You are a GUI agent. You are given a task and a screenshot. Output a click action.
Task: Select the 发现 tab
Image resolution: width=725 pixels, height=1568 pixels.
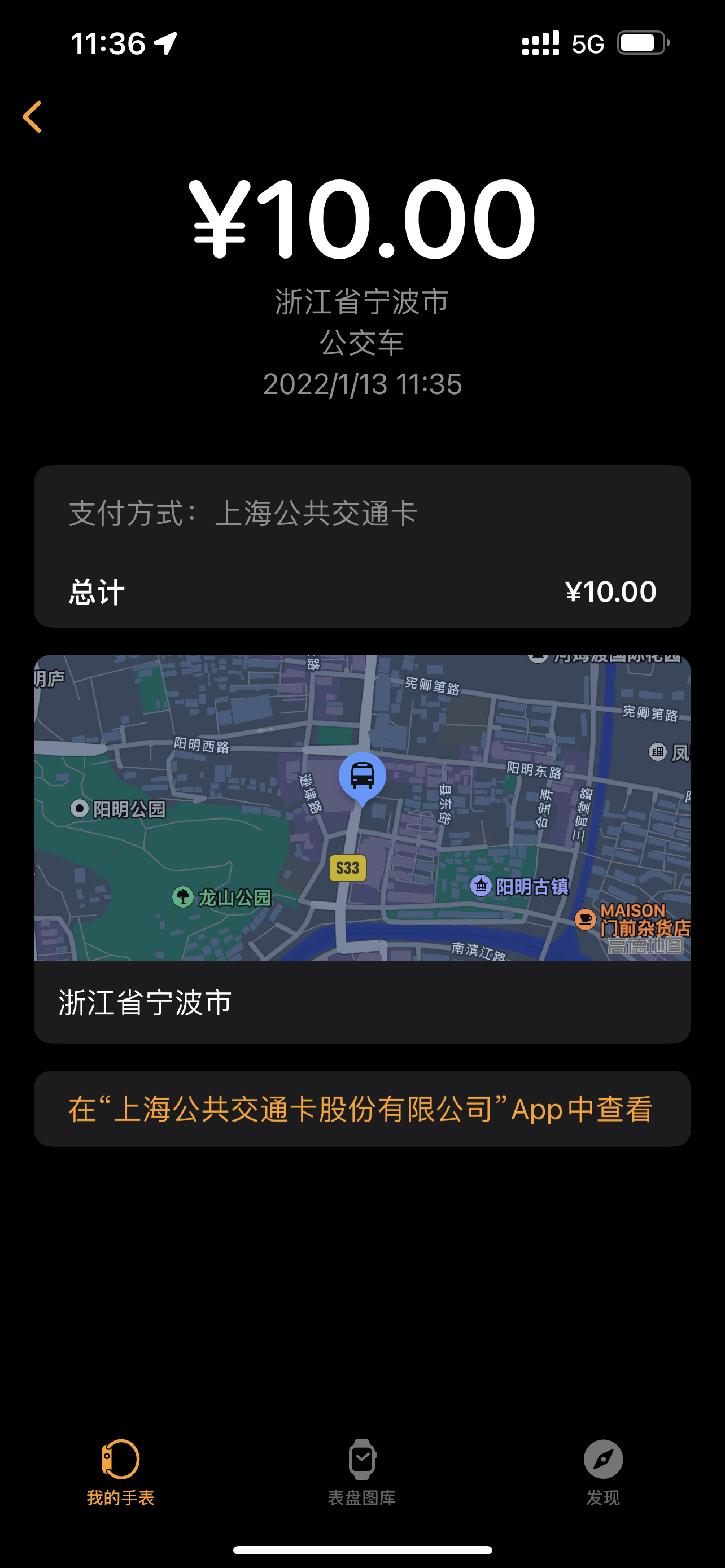(x=602, y=1472)
